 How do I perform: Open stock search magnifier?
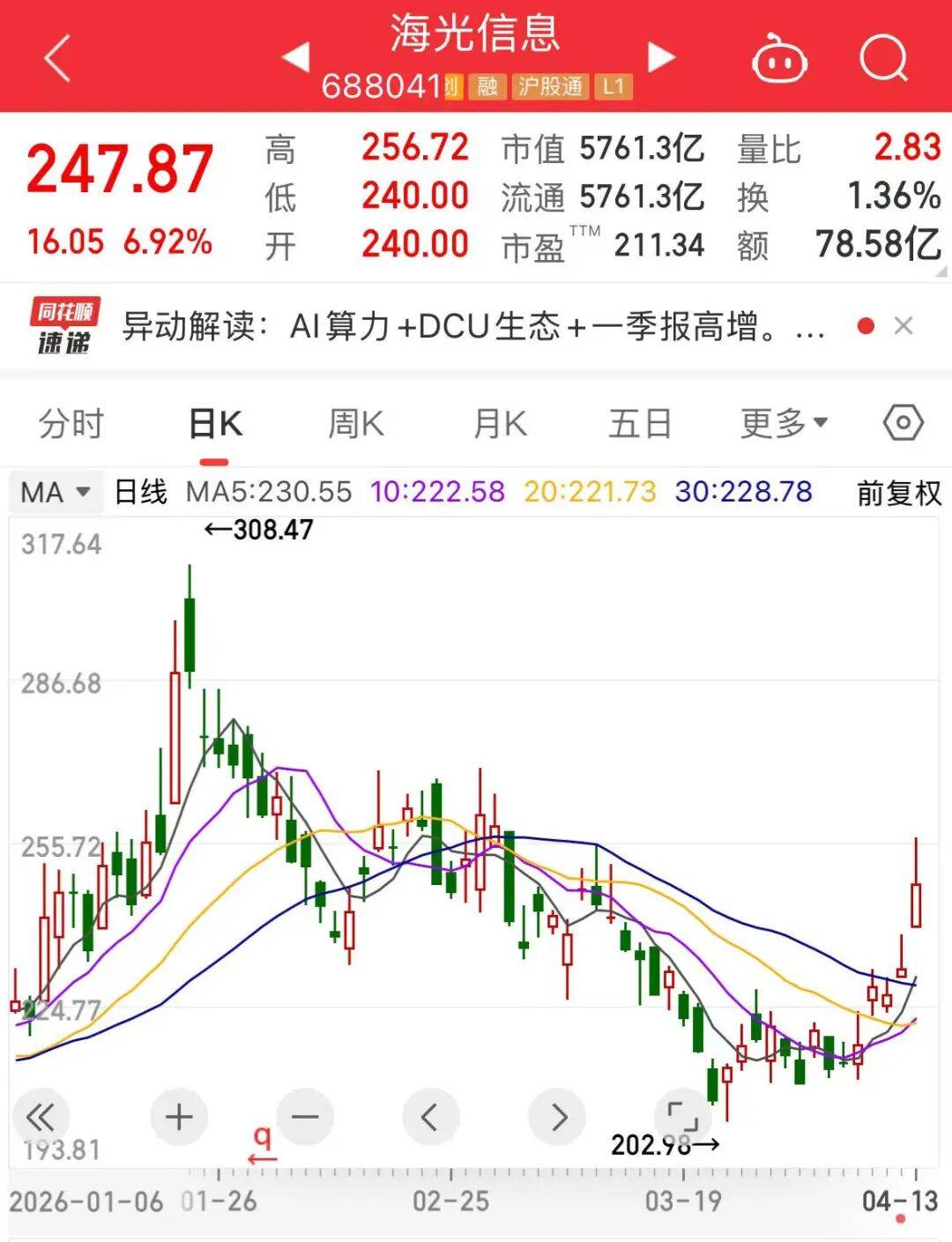pyautogui.click(x=883, y=59)
